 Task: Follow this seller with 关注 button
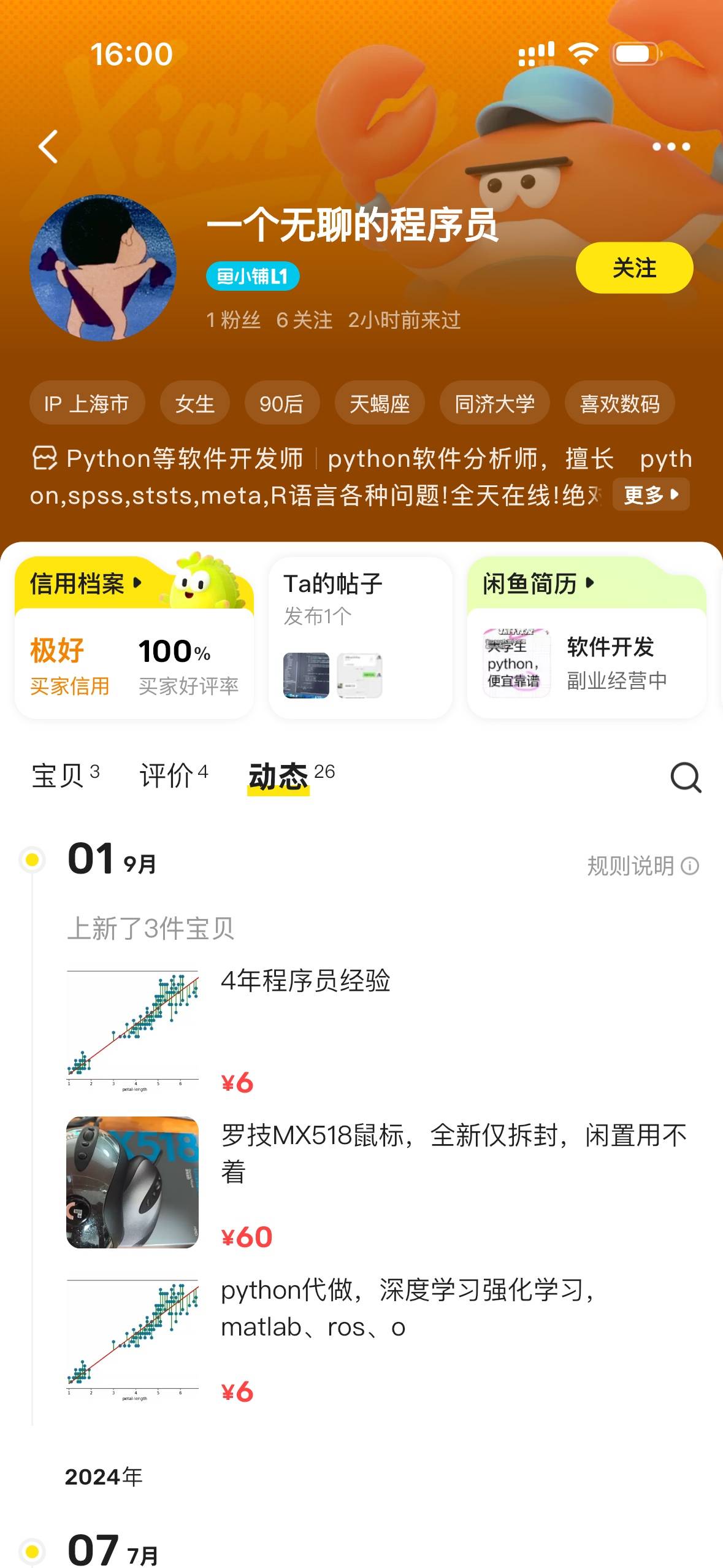pyautogui.click(x=634, y=268)
